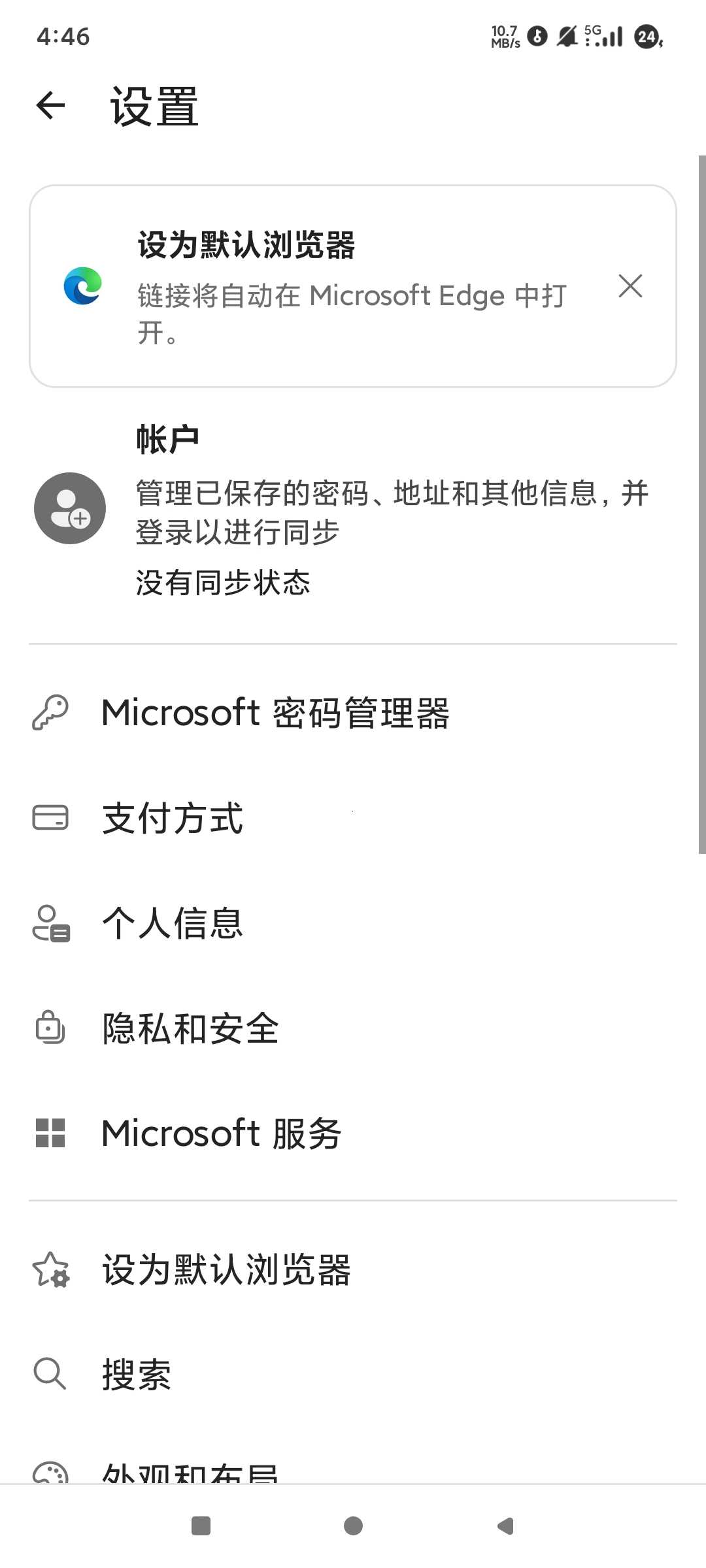Open Microsoft 密码管理器

coord(353,712)
